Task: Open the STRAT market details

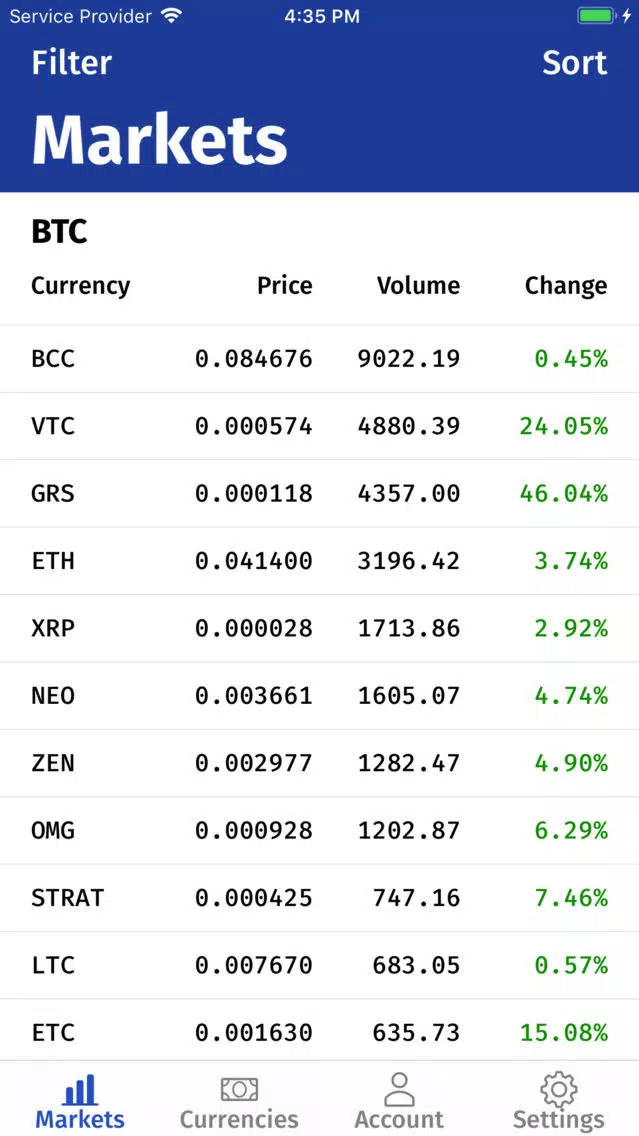Action: 320,898
